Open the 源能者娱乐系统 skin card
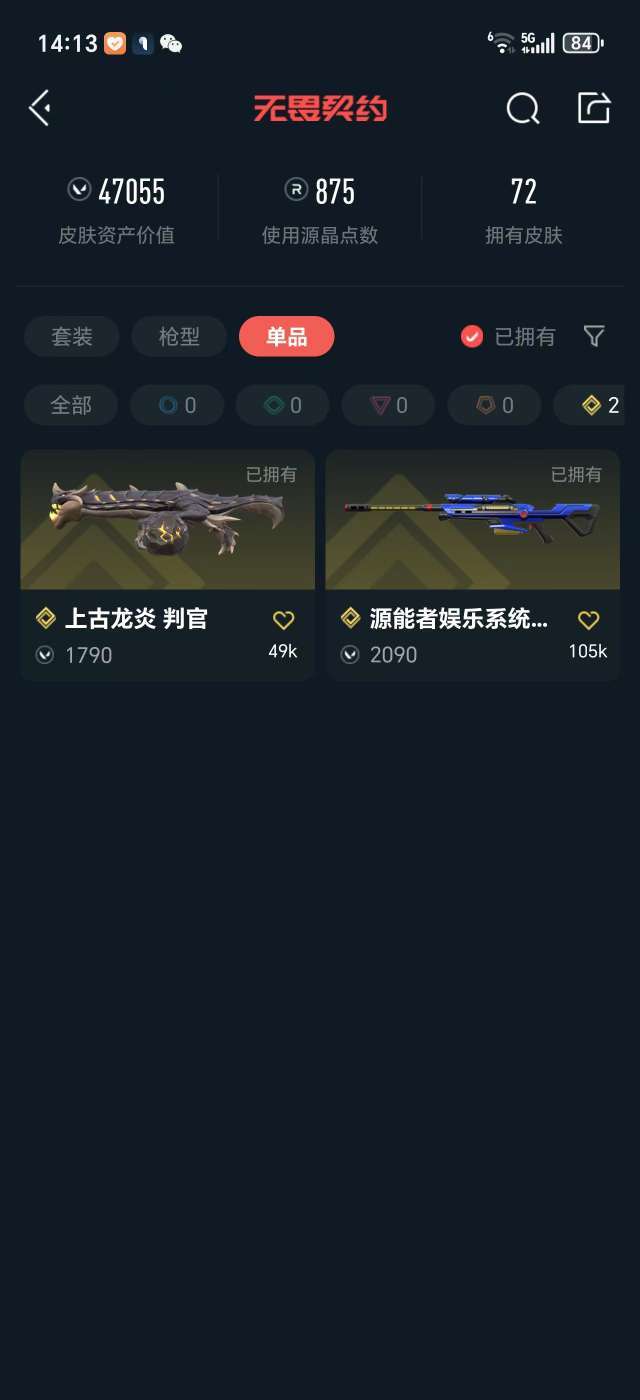This screenshot has width=640, height=1400. [473, 565]
